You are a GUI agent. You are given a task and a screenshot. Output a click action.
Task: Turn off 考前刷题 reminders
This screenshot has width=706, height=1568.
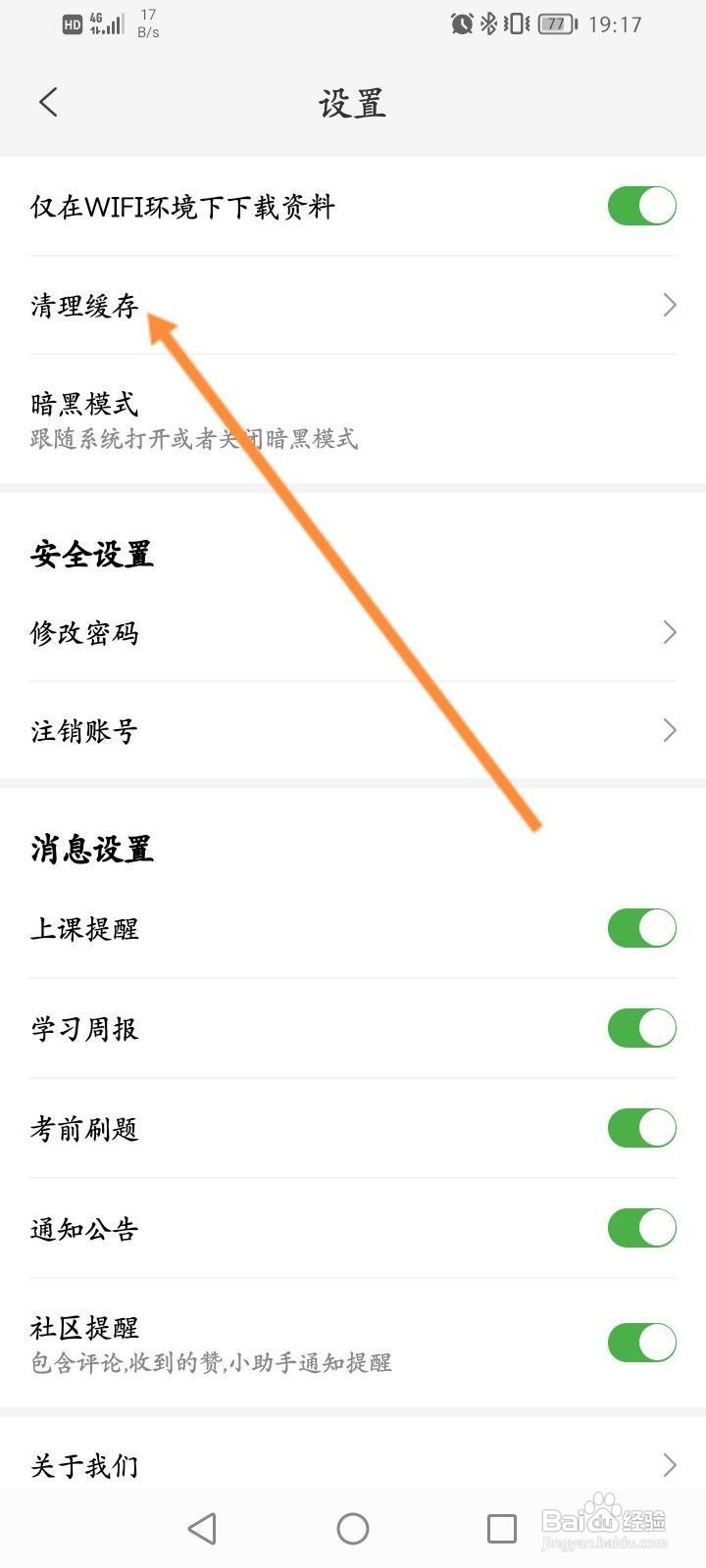coord(641,1128)
